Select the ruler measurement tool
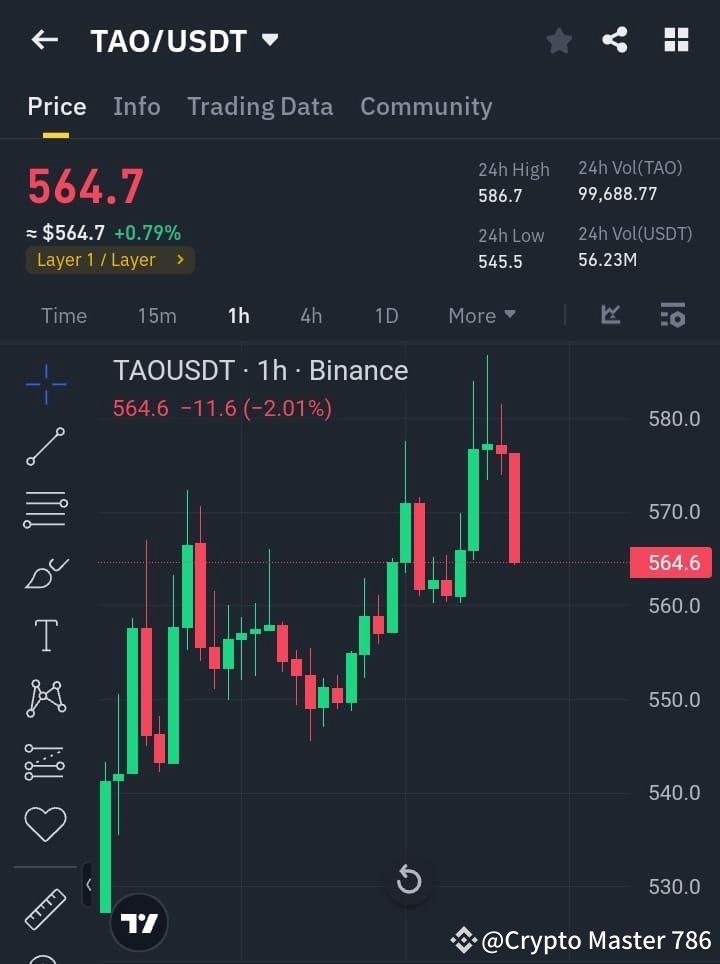Image resolution: width=720 pixels, height=964 pixels. click(x=44, y=908)
